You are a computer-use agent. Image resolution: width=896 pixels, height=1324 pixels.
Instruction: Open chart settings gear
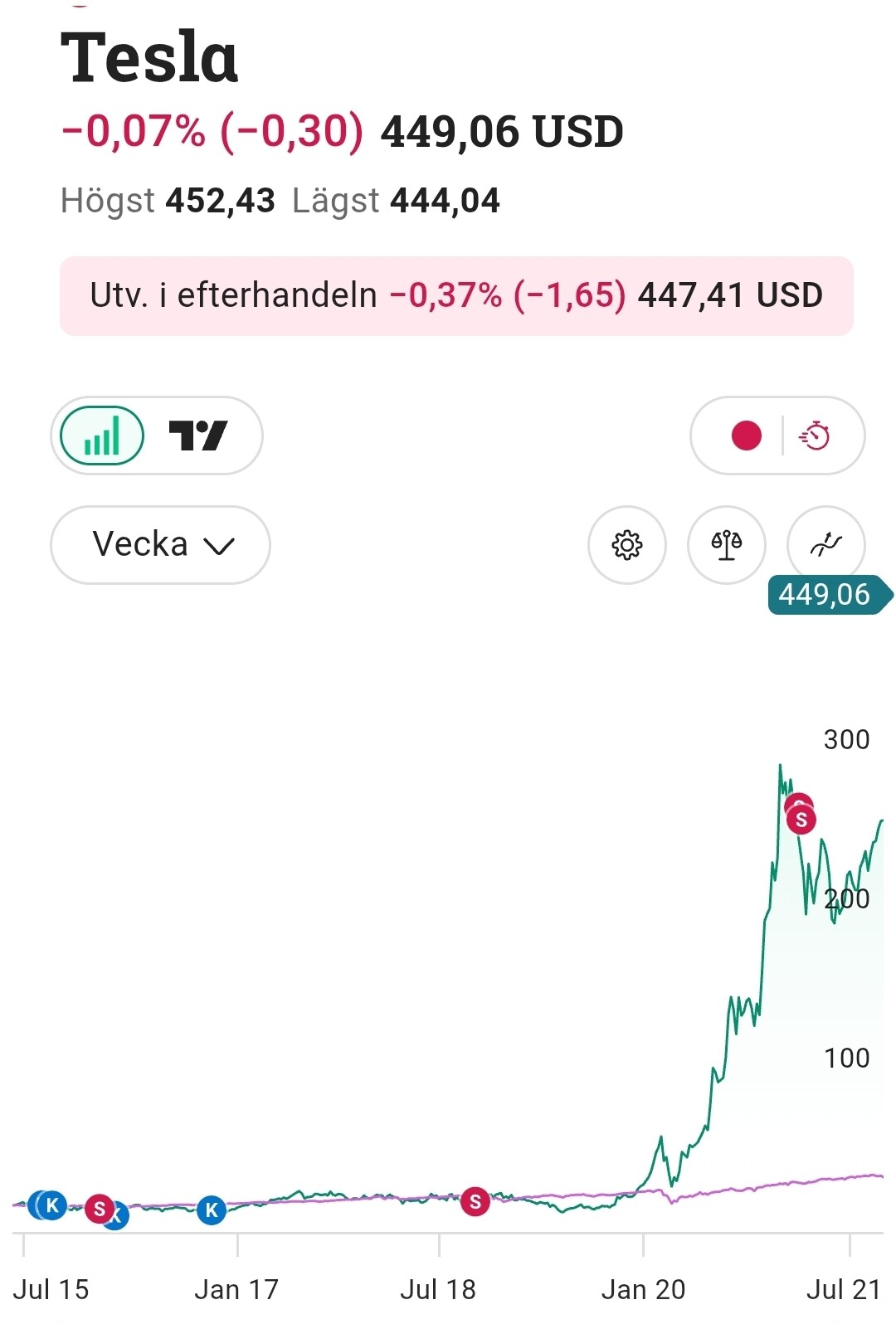(627, 545)
